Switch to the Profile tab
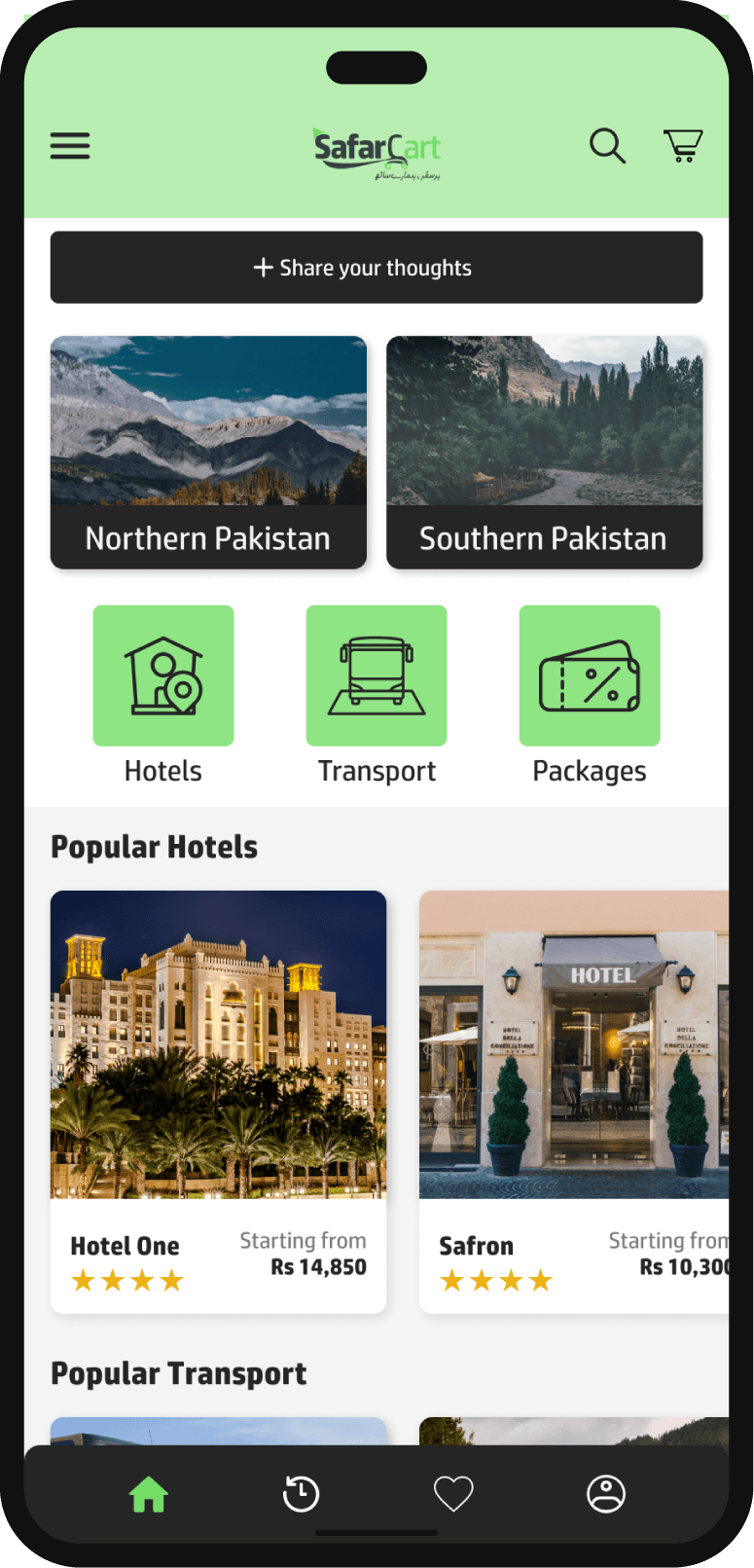The width and height of the screenshot is (754, 1568). [605, 1494]
